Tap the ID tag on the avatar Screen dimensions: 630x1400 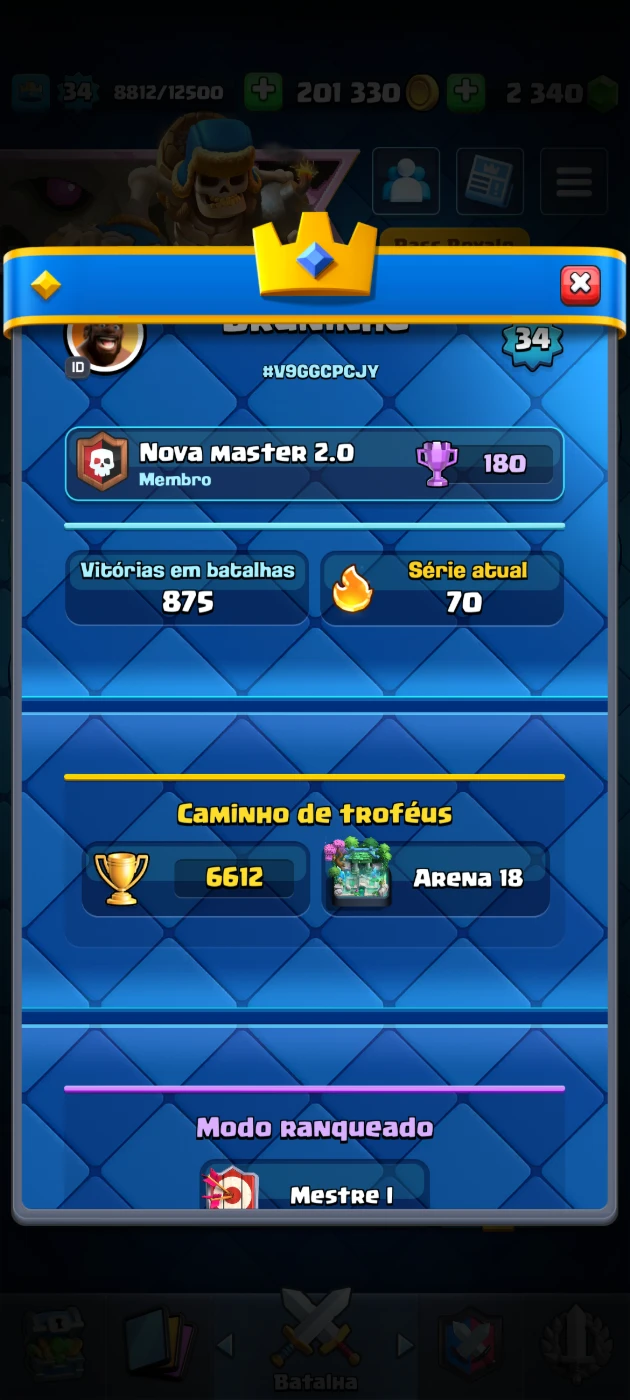(78, 367)
